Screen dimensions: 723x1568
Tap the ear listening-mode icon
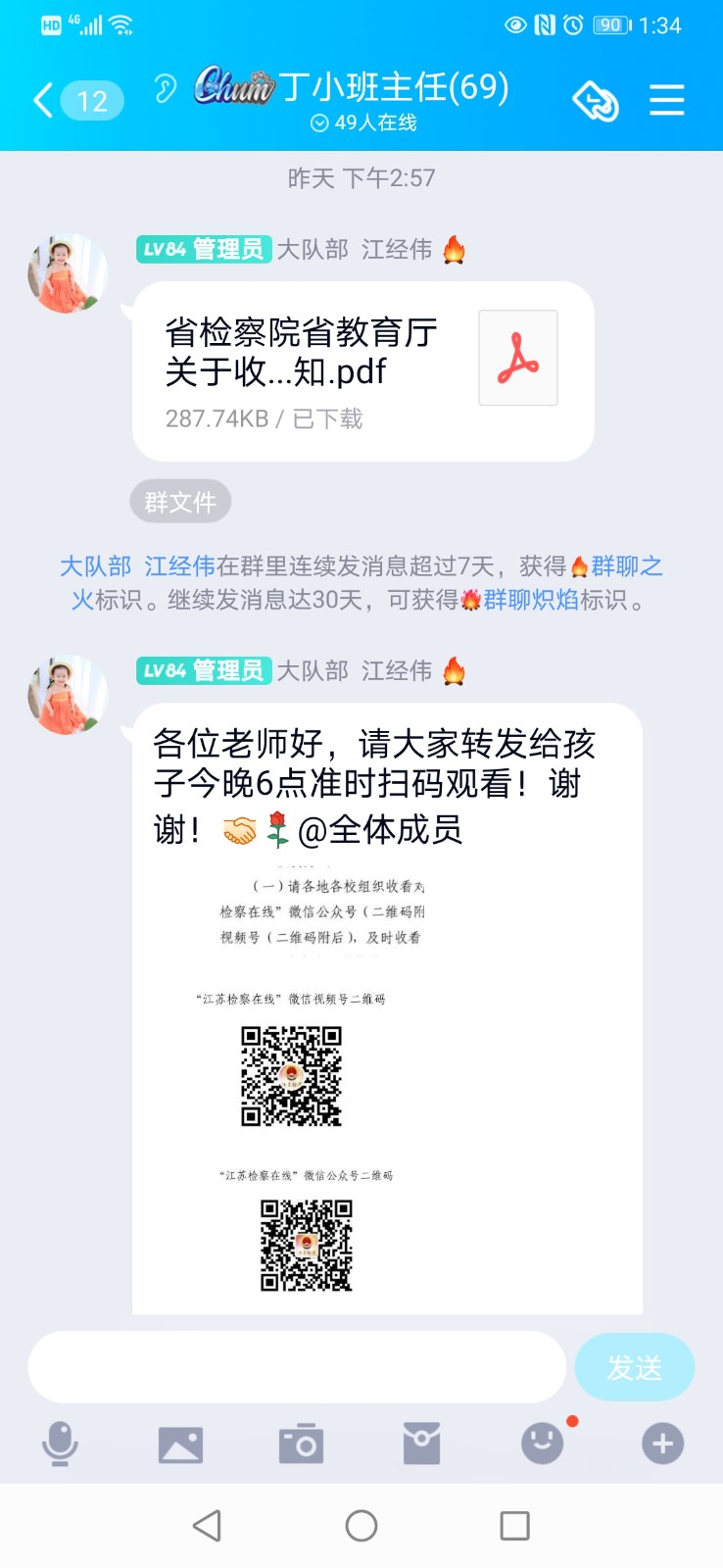coord(166,89)
